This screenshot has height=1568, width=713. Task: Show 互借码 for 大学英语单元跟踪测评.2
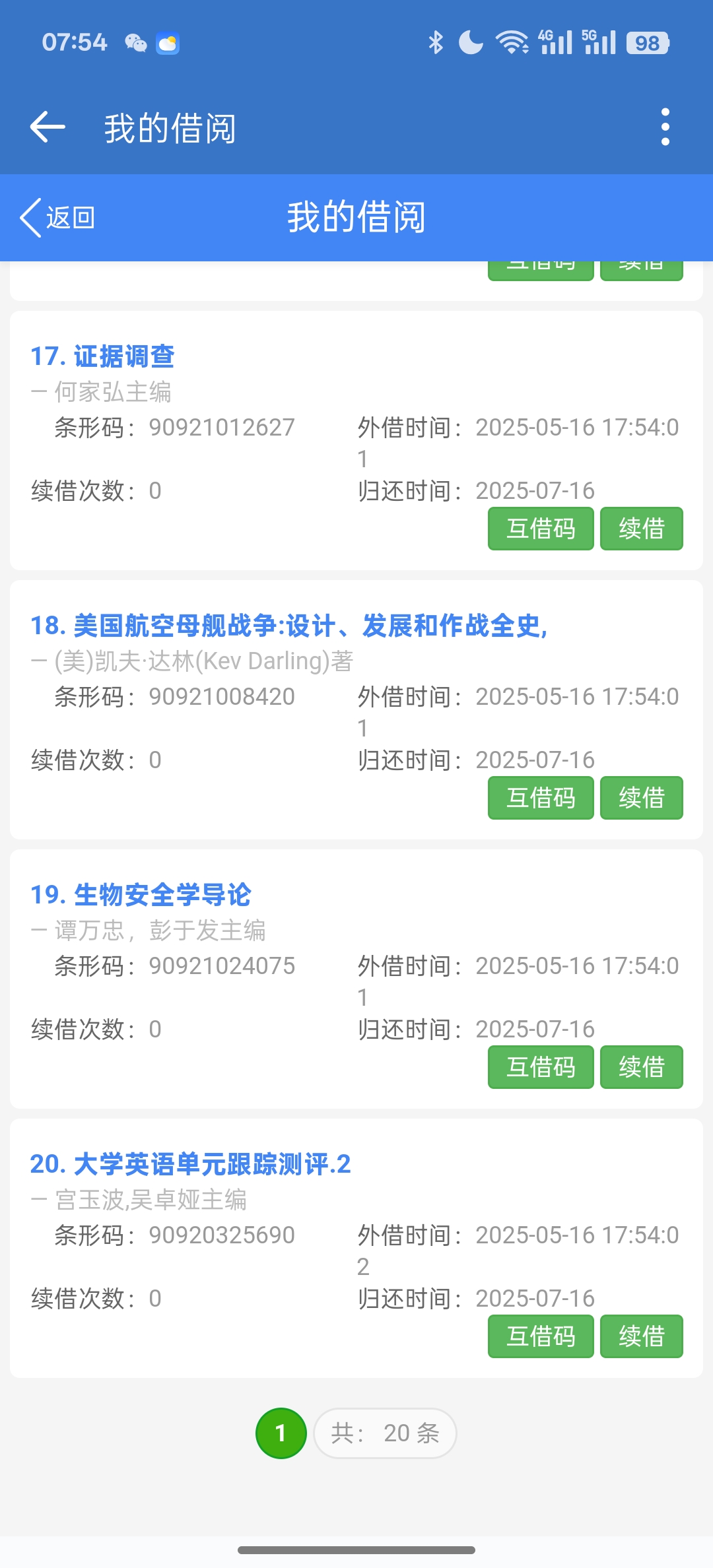point(541,1336)
